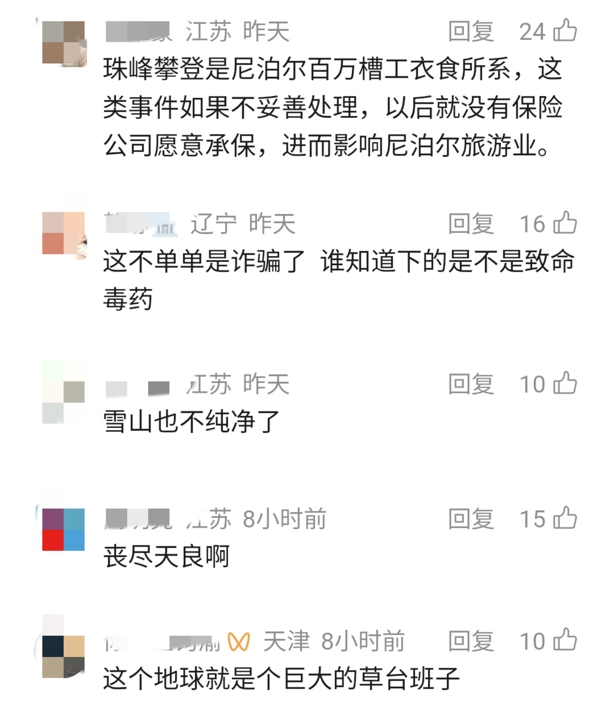Like the 丧尽天良啊 comment
This screenshot has height=720, width=614.
[x=565, y=517]
